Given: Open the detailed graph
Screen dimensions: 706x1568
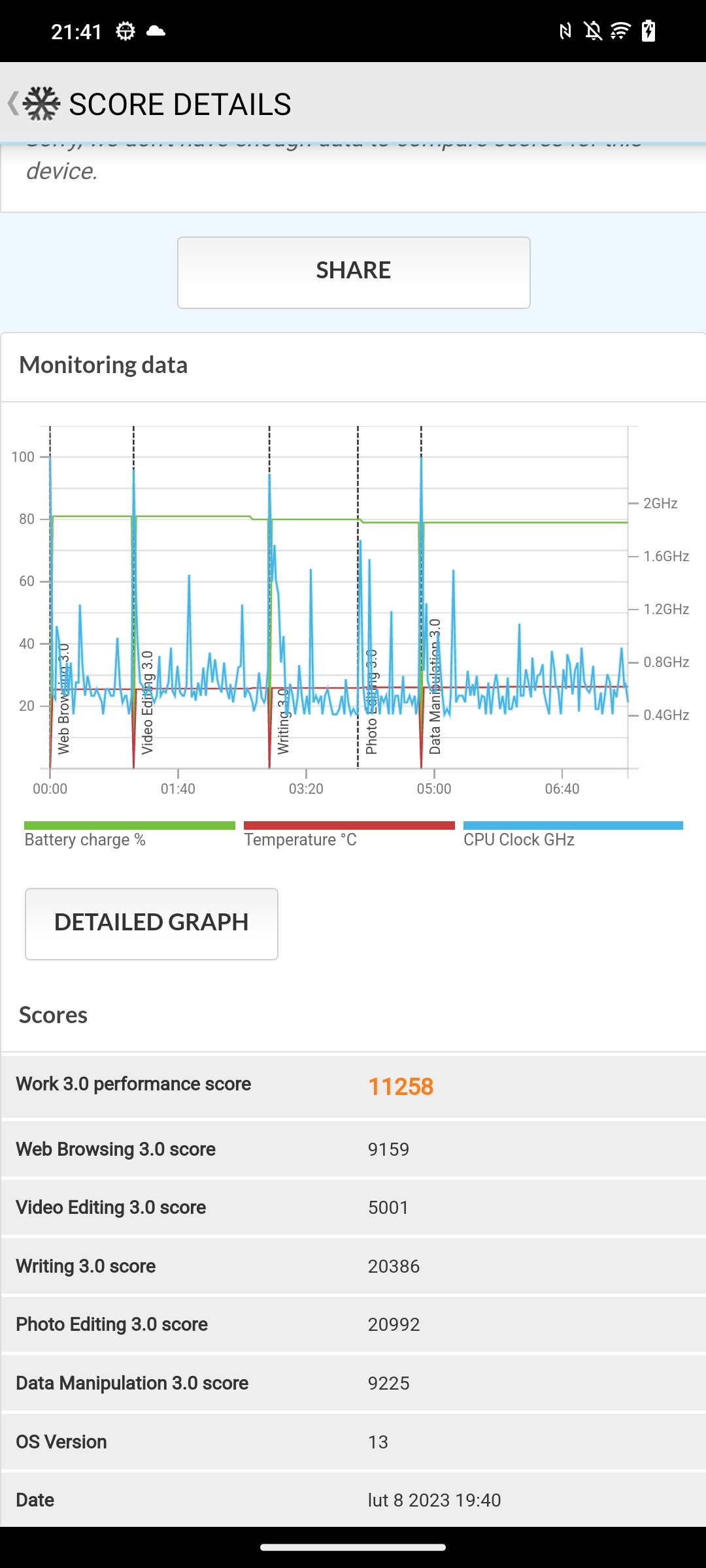Looking at the screenshot, I should 151,923.
